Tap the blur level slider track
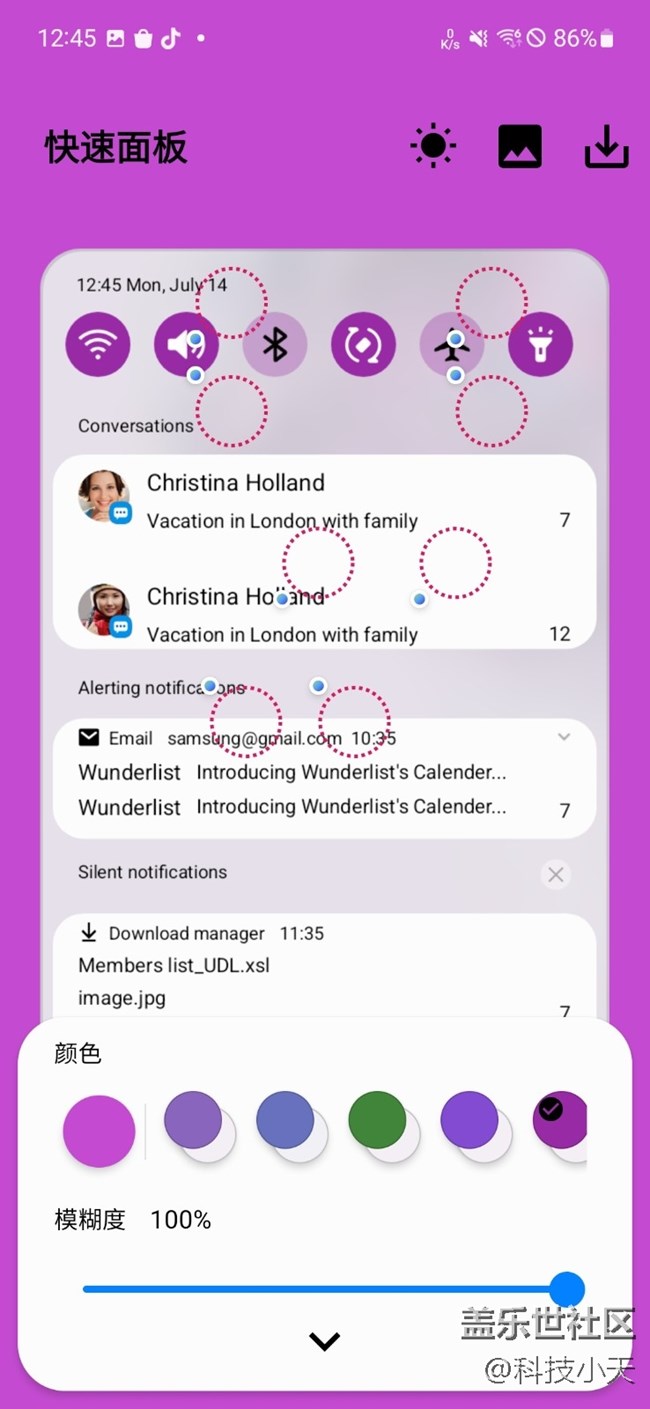 point(320,1289)
